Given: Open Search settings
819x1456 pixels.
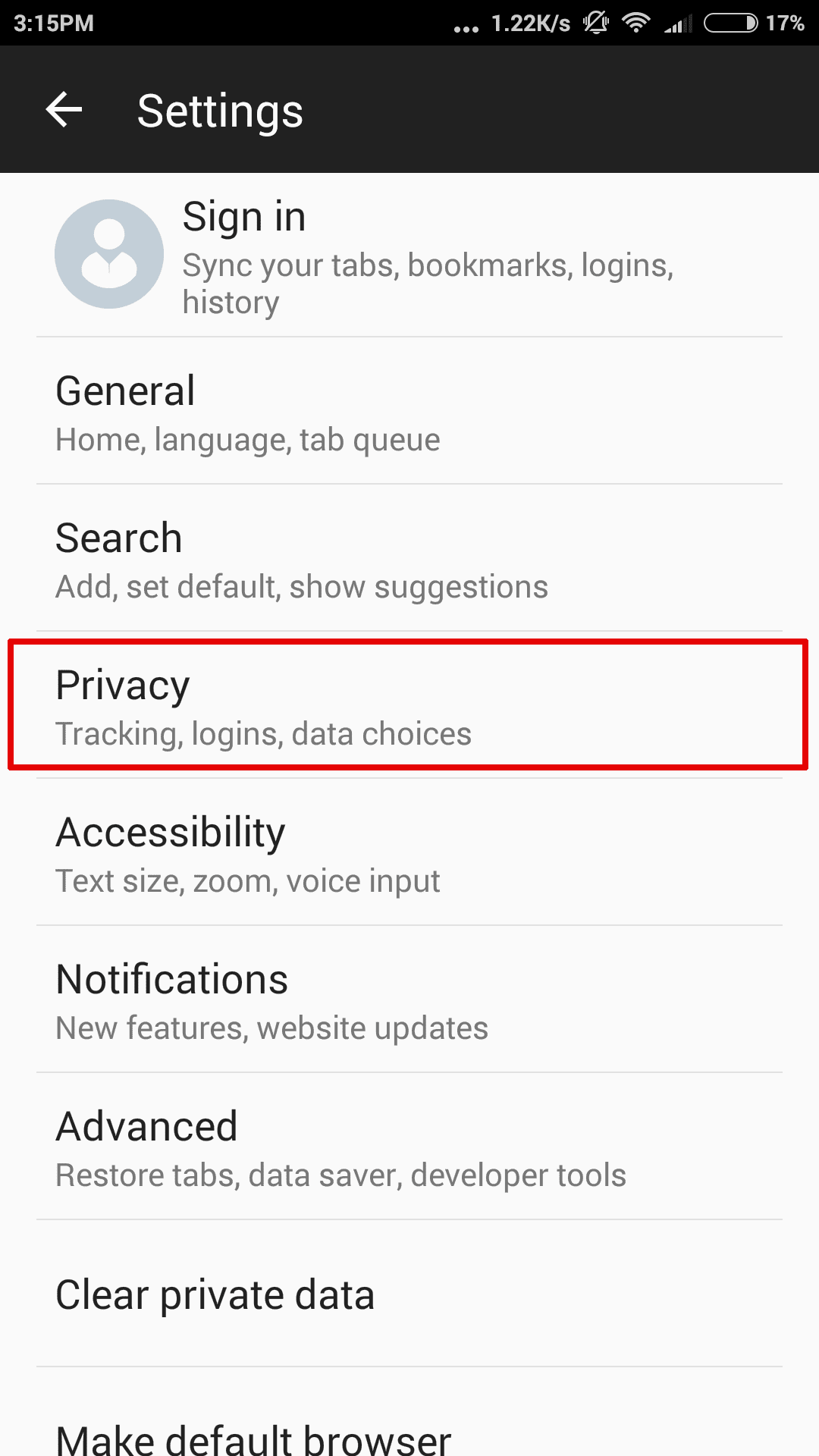Looking at the screenshot, I should pyautogui.click(x=409, y=559).
